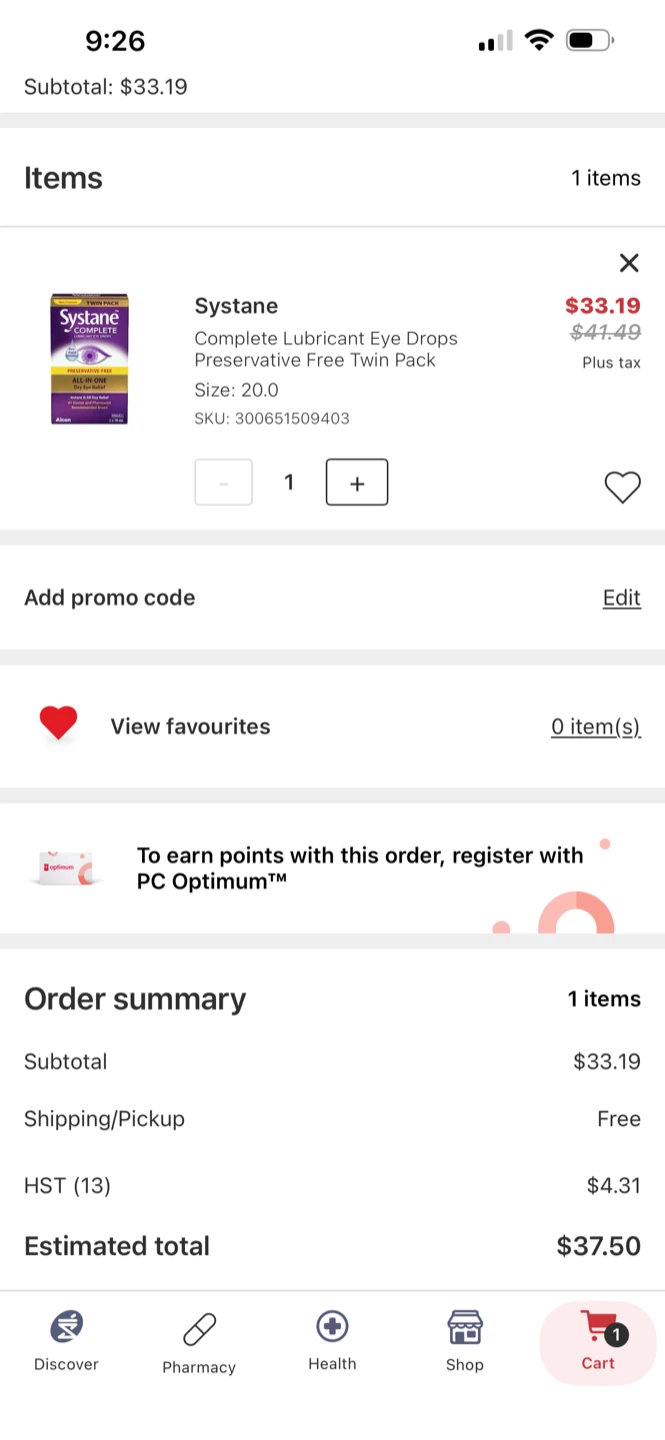Remove Systane from the cart

click(x=629, y=263)
